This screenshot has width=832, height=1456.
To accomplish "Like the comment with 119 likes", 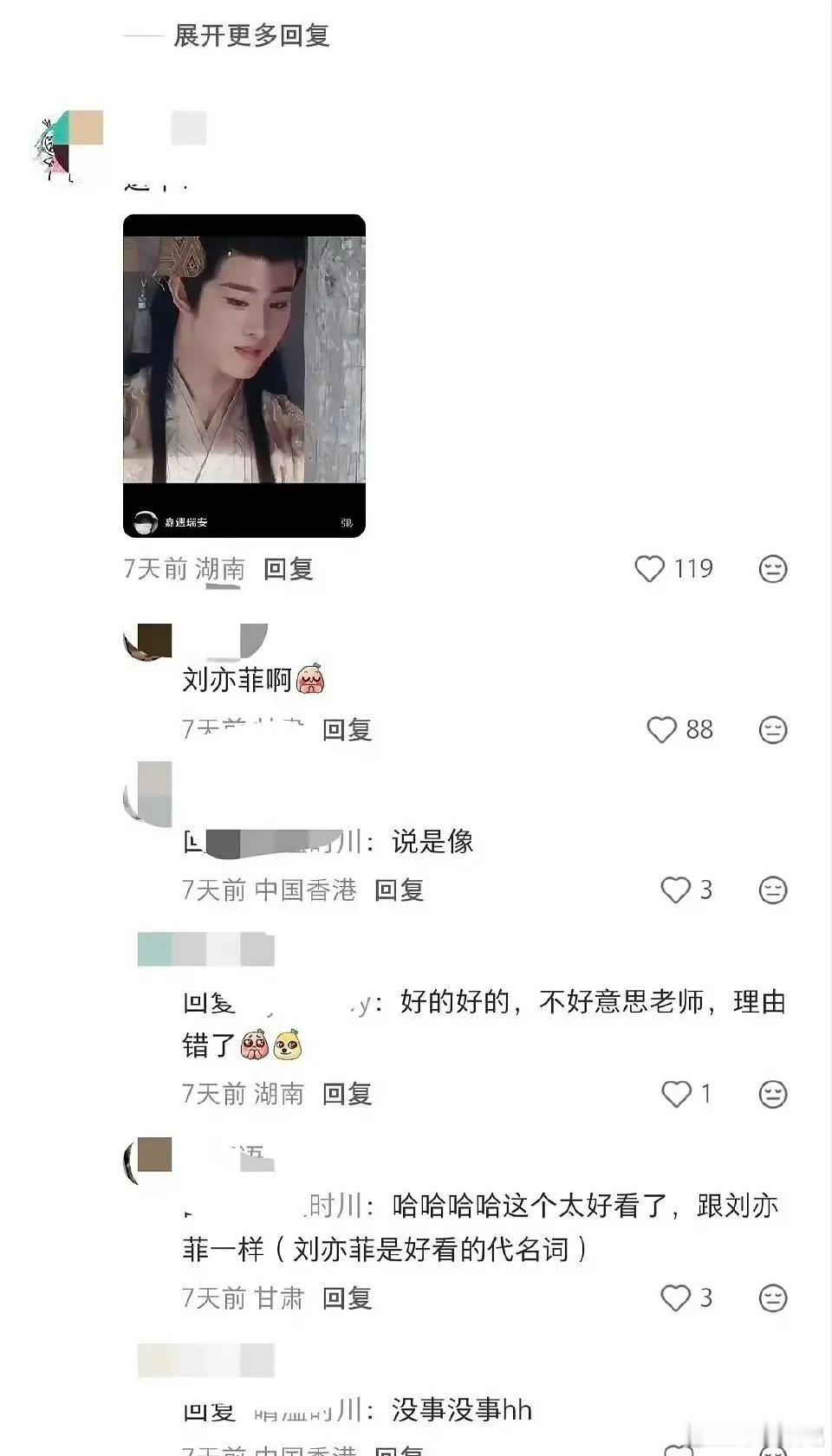I will [x=651, y=569].
